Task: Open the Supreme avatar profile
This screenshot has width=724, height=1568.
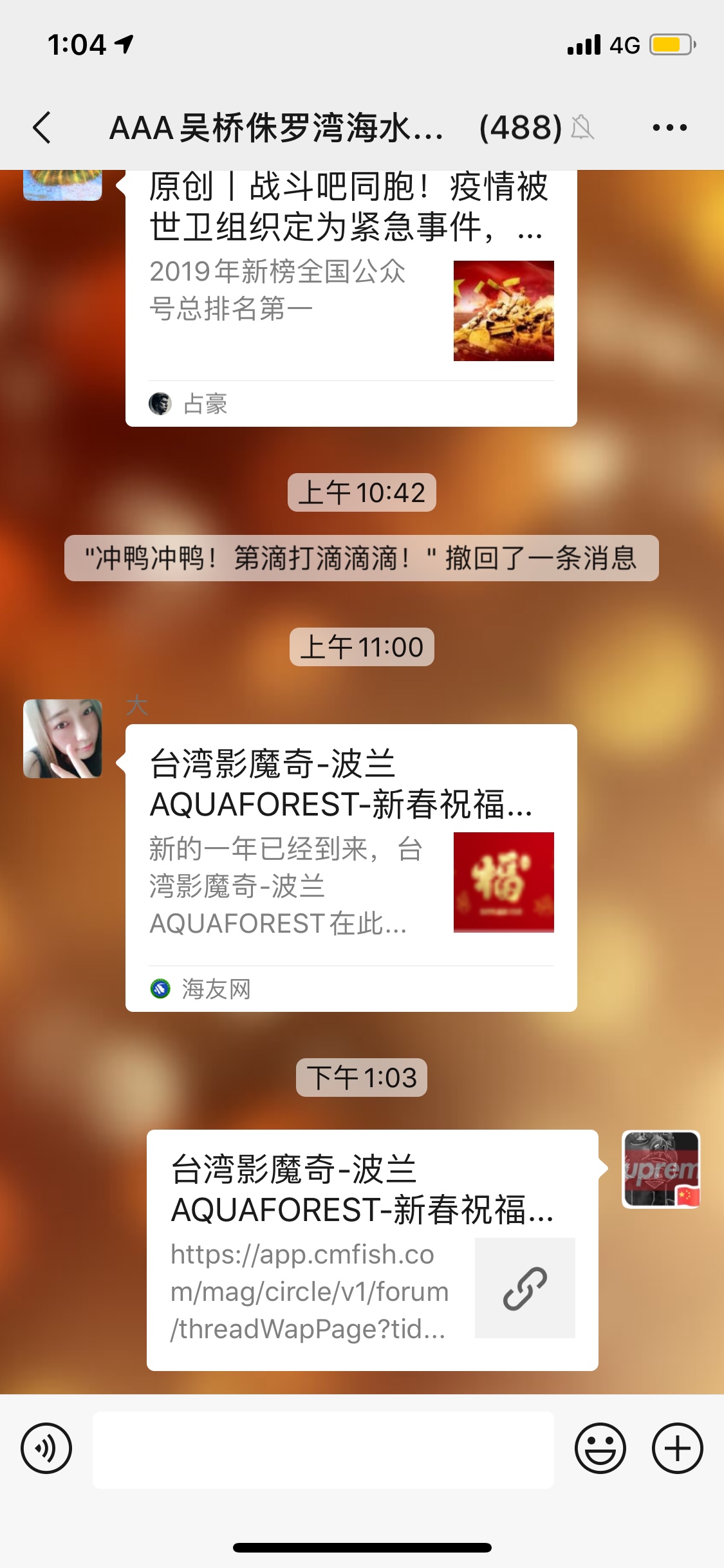Action: coord(661,1168)
